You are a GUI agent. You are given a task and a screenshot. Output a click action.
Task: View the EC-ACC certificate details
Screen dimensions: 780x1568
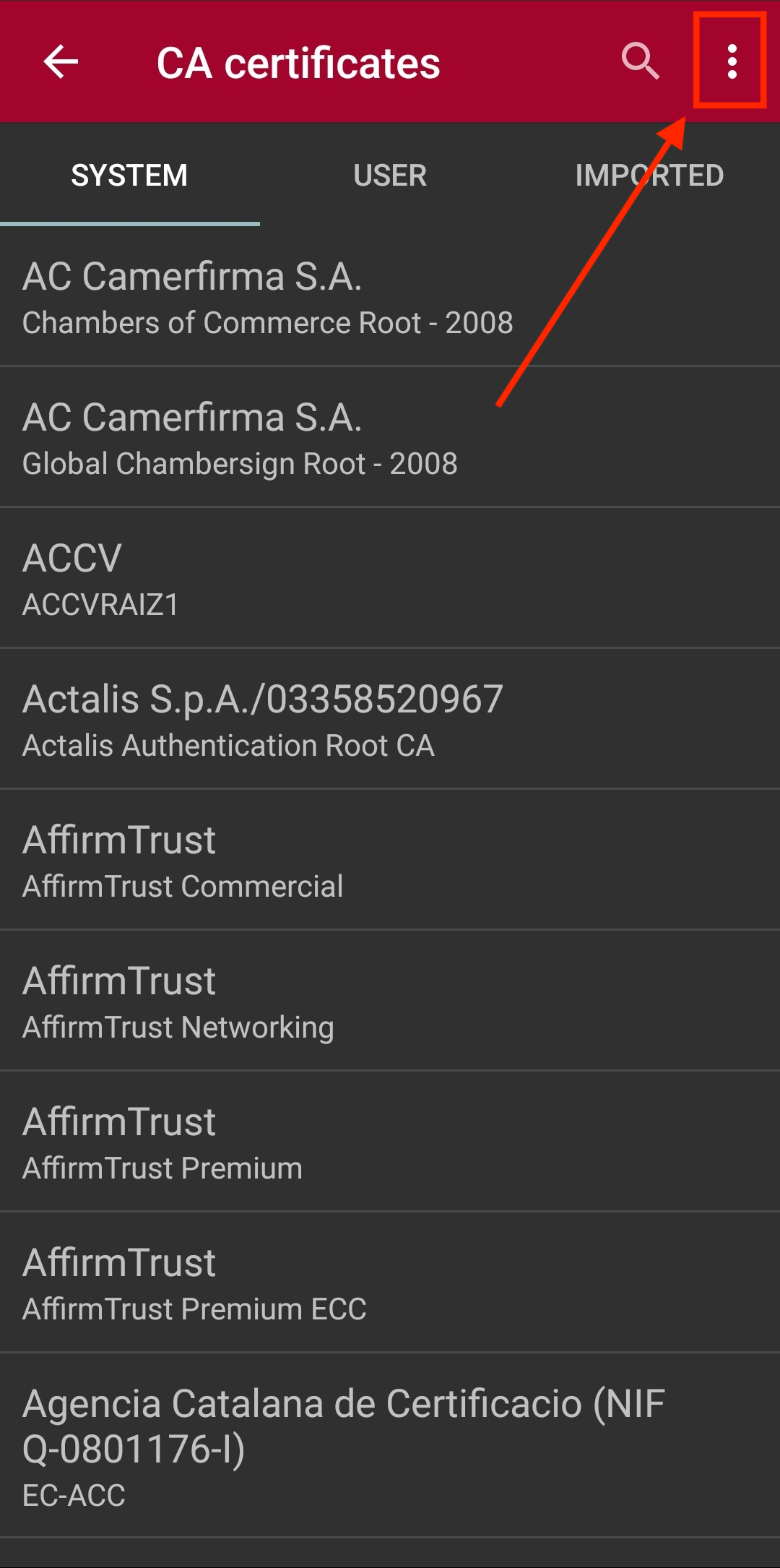390,1447
